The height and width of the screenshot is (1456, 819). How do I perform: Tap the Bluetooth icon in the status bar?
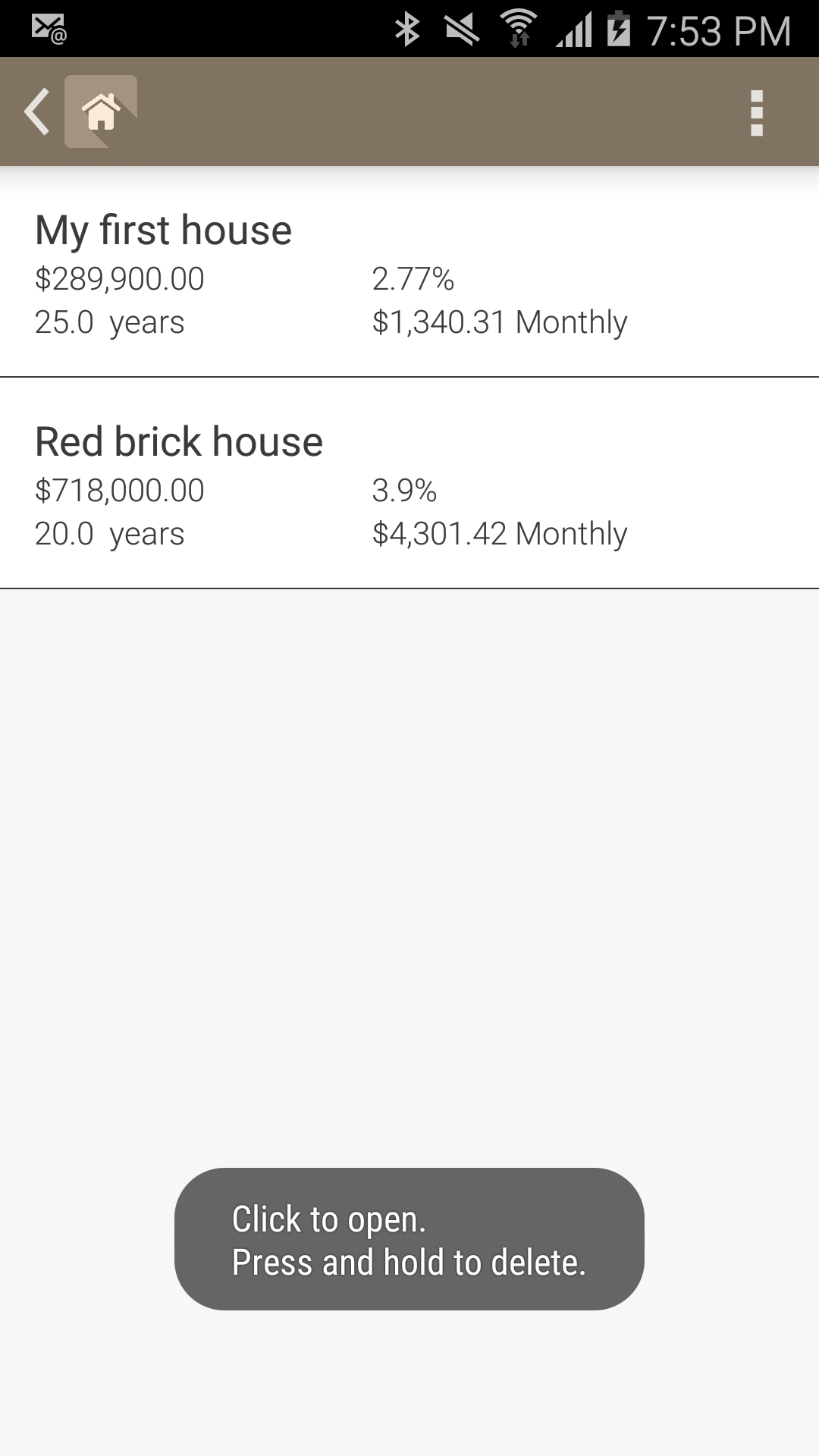coord(407,28)
